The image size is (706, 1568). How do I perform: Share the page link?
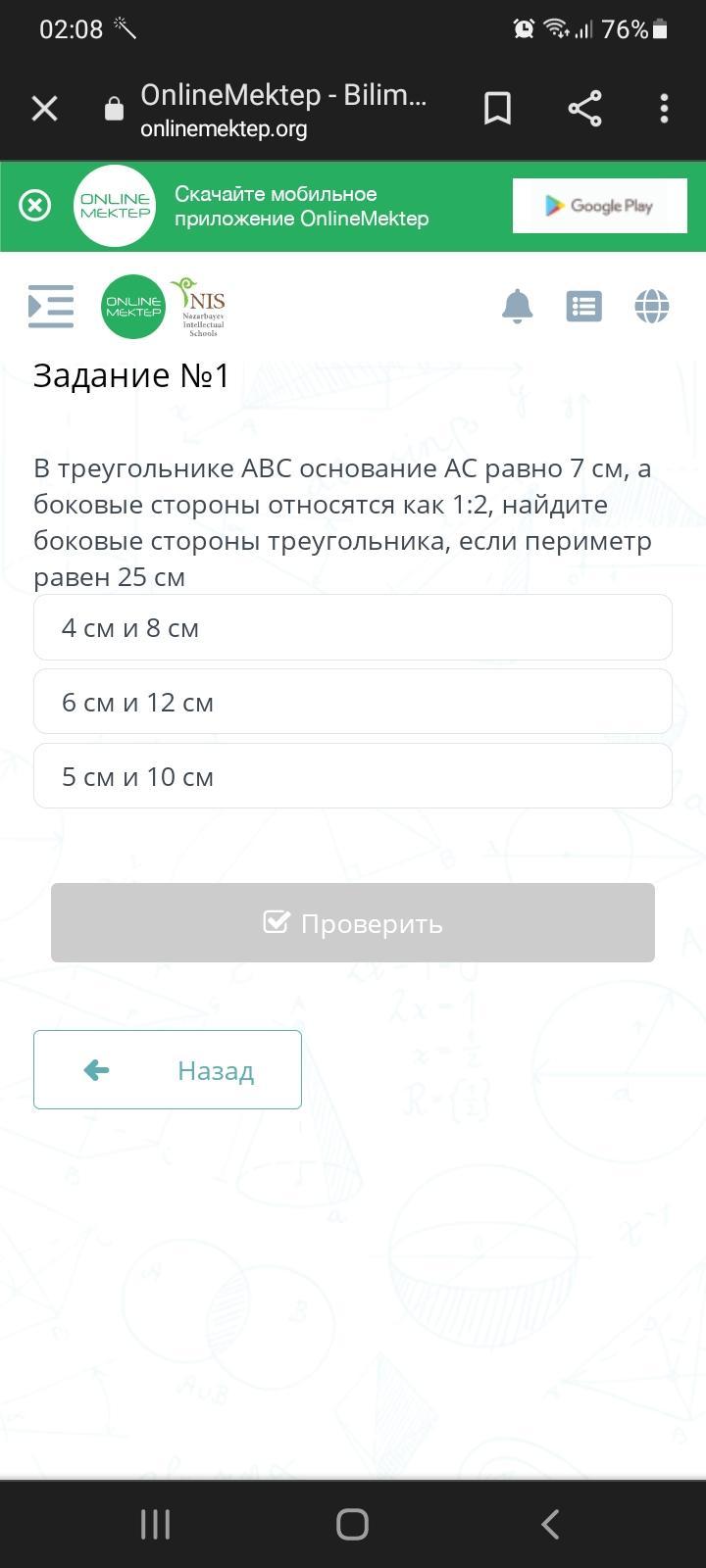click(x=584, y=108)
